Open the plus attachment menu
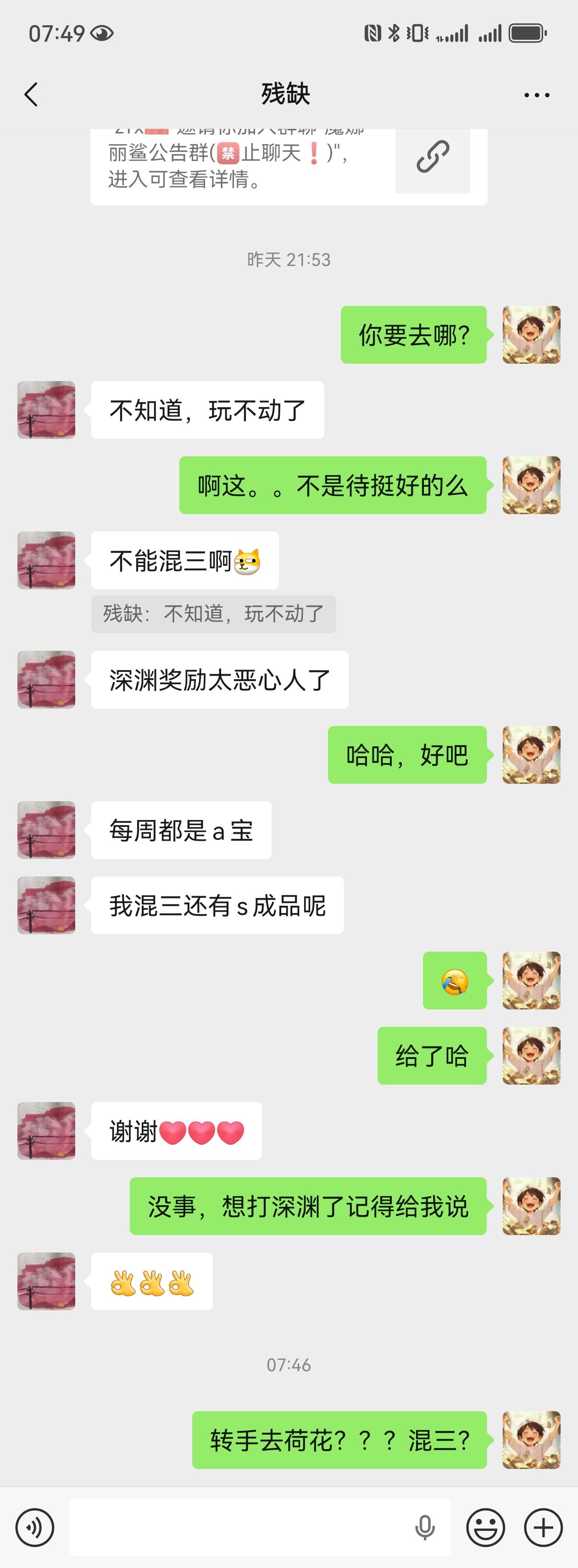Viewport: 578px width, 1568px height. point(543,1527)
